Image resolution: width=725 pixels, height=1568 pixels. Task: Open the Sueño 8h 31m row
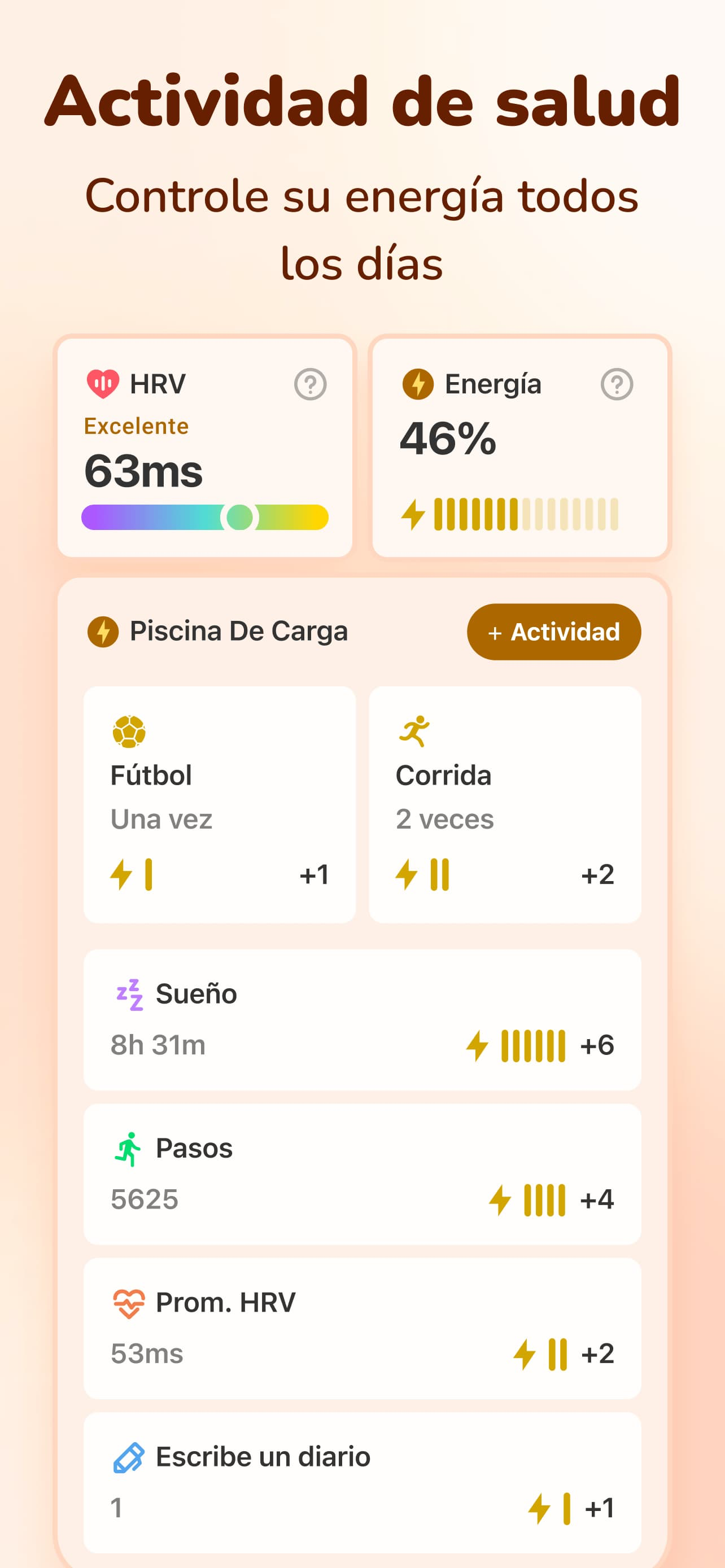click(x=362, y=1019)
